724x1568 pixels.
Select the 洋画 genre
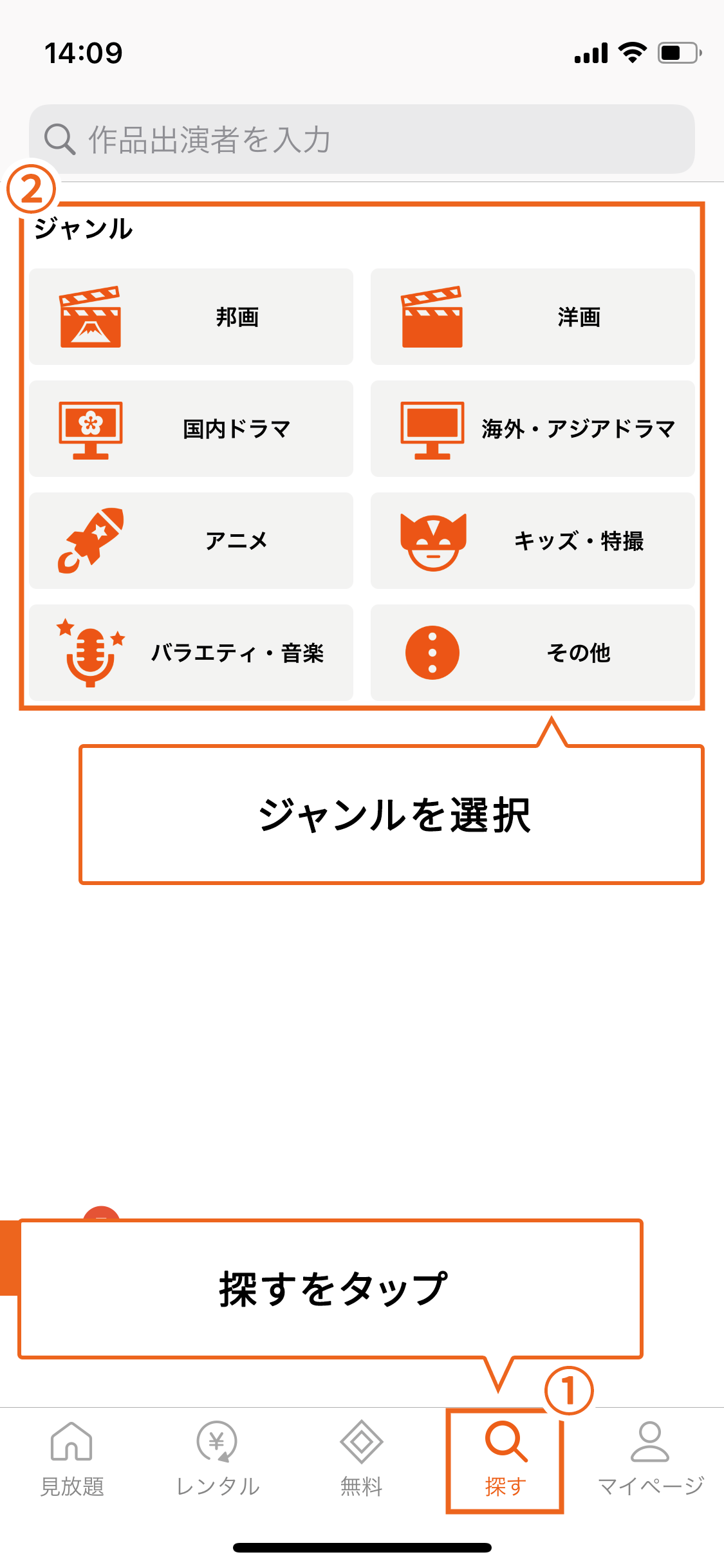[x=532, y=317]
